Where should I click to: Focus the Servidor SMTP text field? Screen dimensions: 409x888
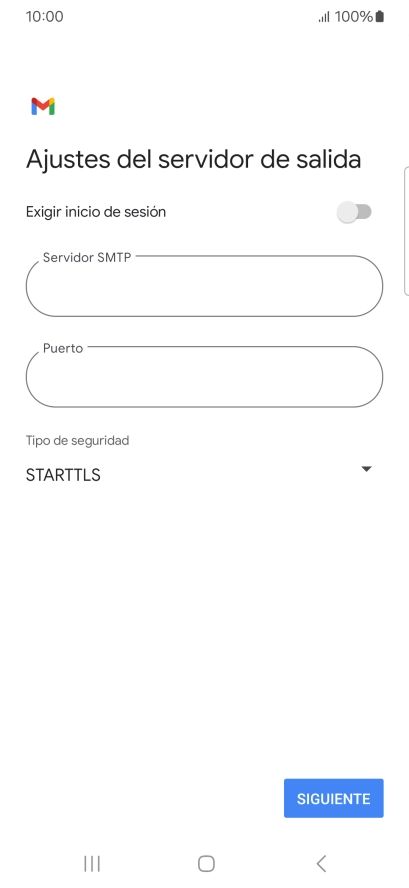tap(204, 286)
